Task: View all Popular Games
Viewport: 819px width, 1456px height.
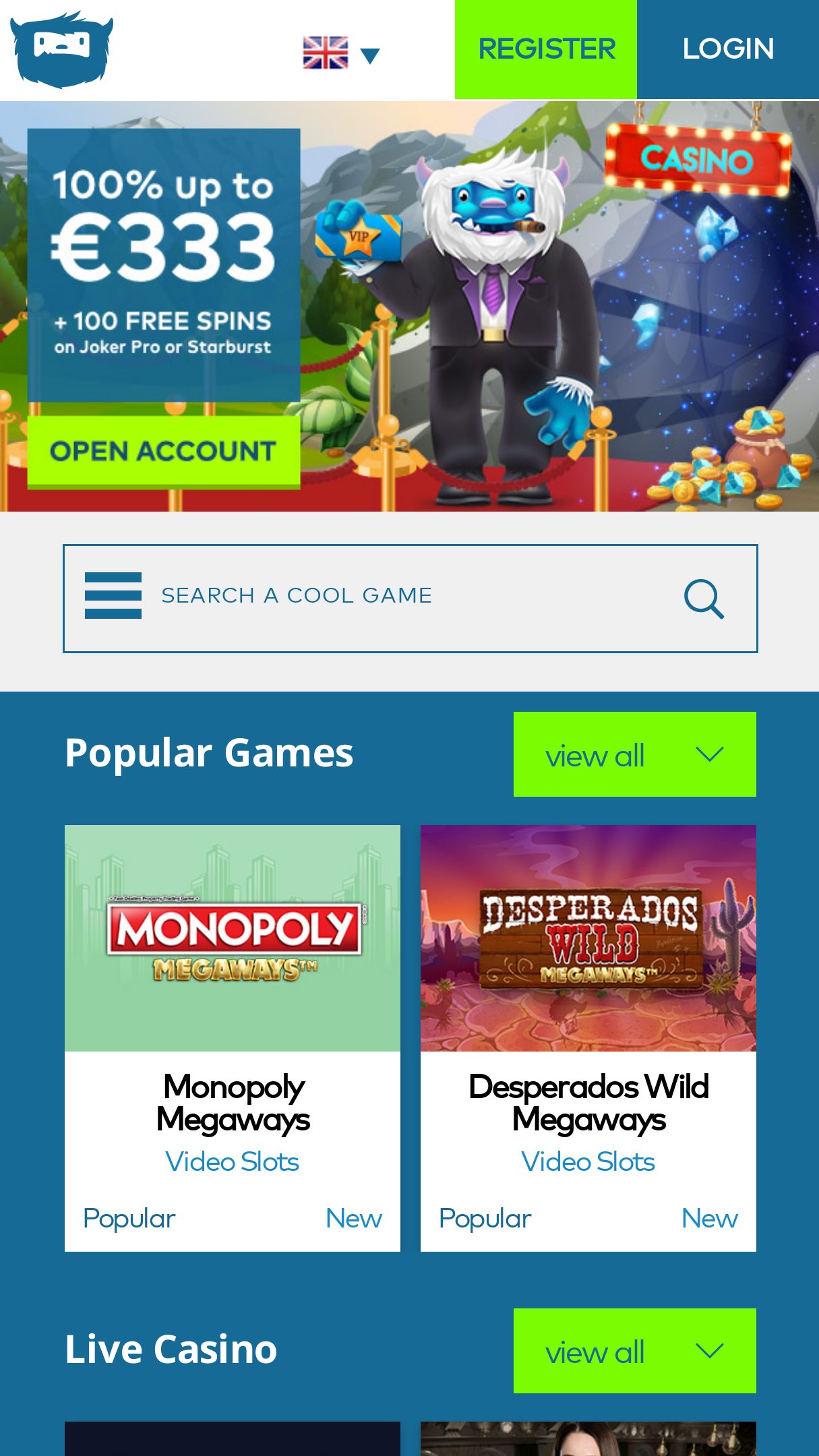Action: tap(635, 754)
